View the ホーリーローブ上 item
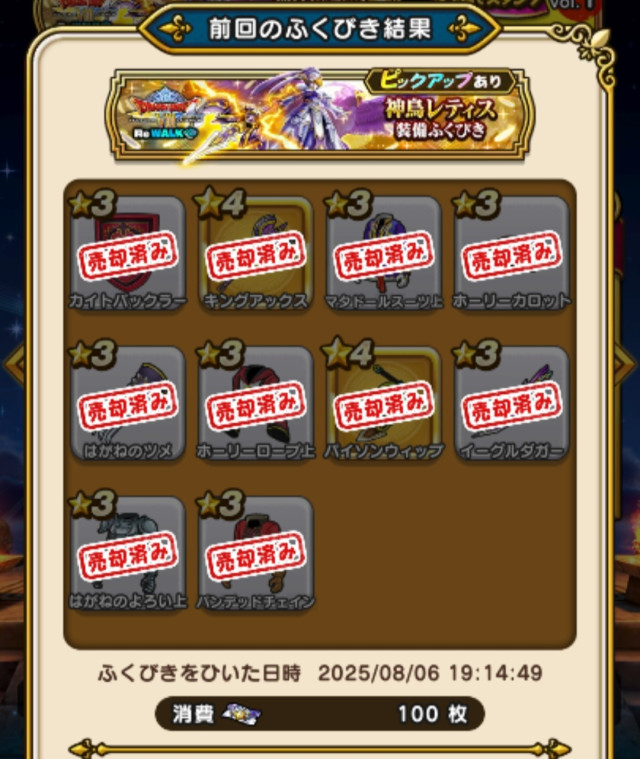 (x=255, y=403)
